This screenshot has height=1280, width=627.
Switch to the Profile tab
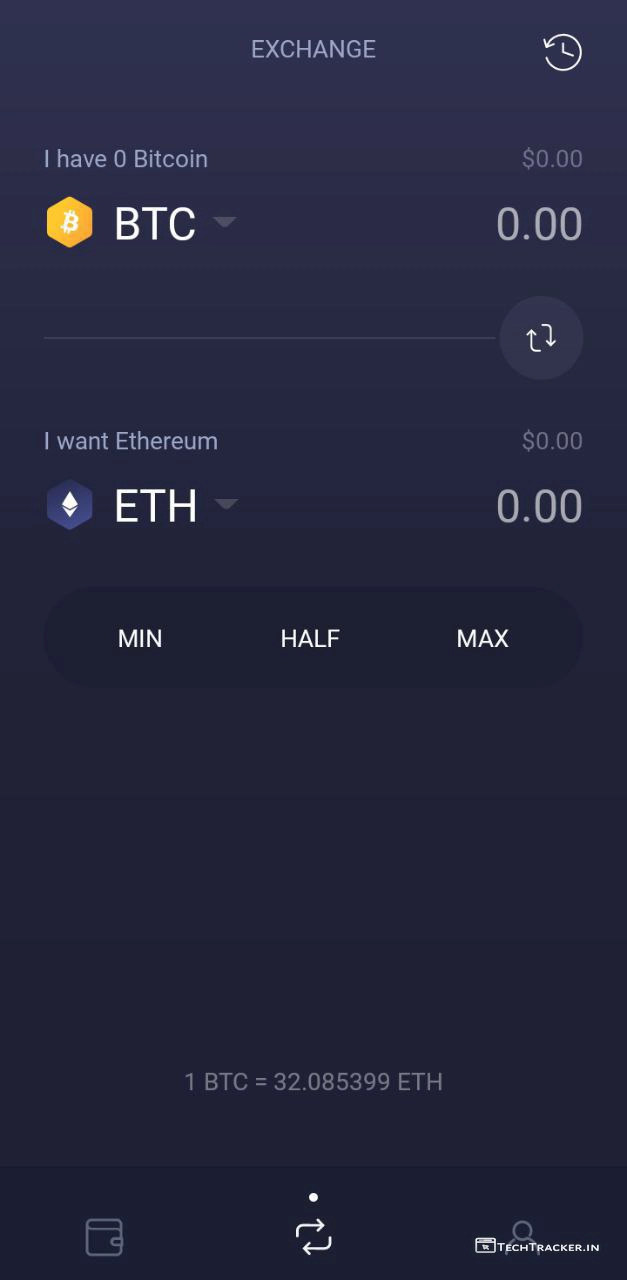click(x=523, y=1237)
